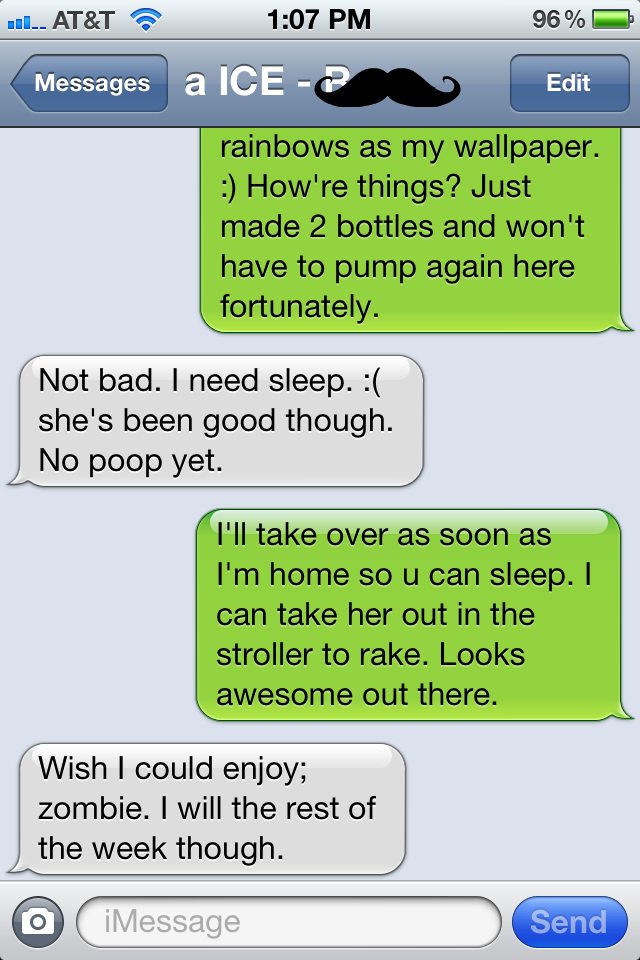The image size is (640, 960).
Task: Open the camera attachment button
Action: [37, 921]
